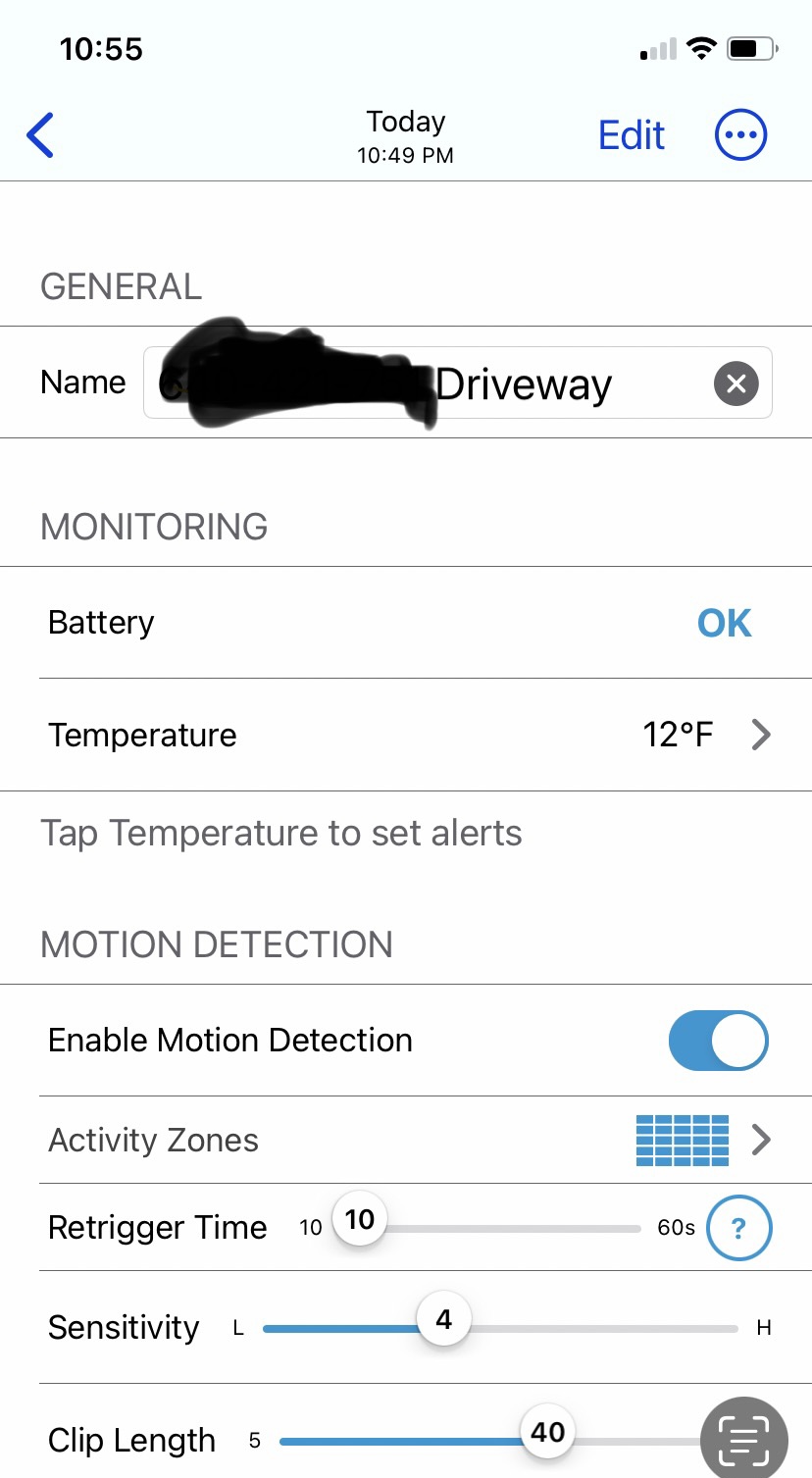Open the more options circle menu
812x1478 pixels.
click(740, 135)
